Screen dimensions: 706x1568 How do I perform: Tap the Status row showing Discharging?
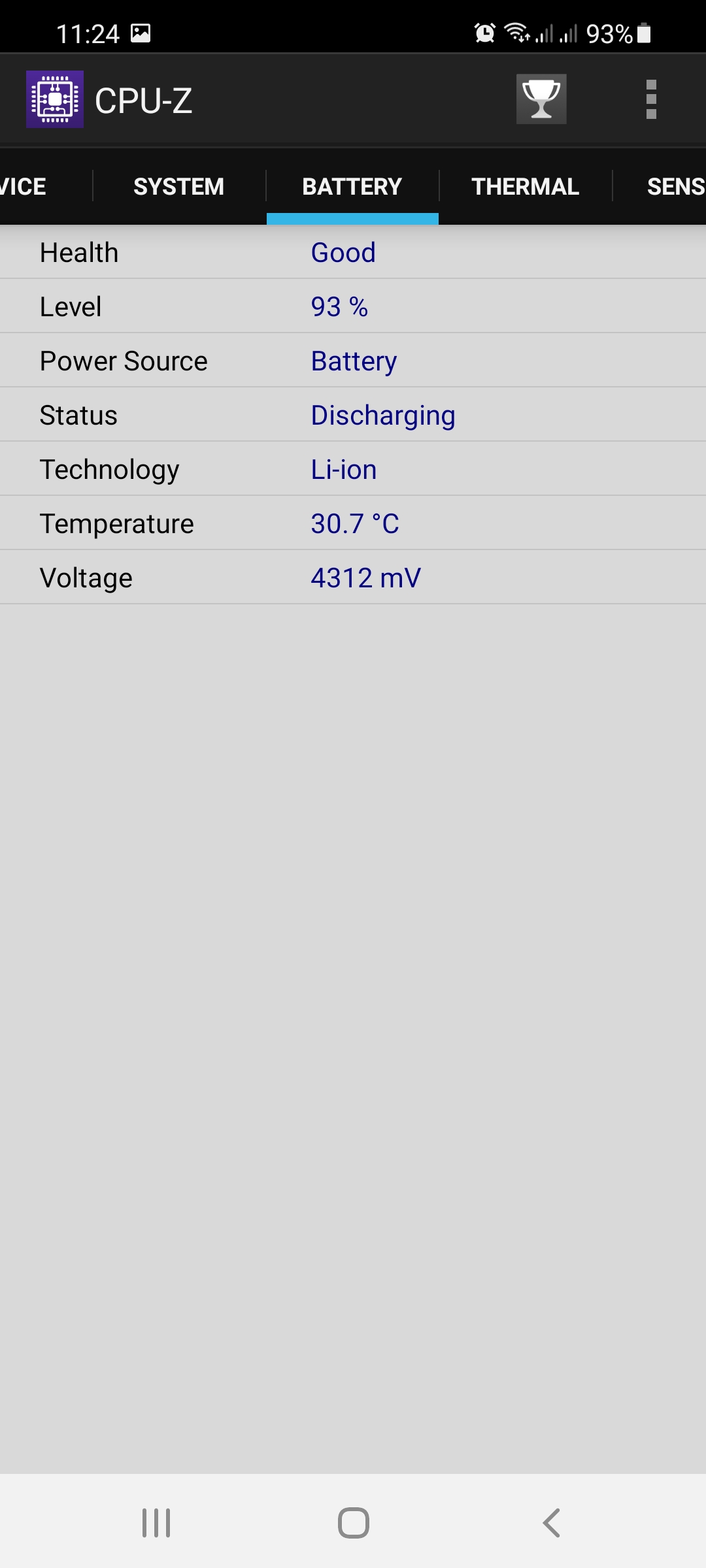(382, 414)
